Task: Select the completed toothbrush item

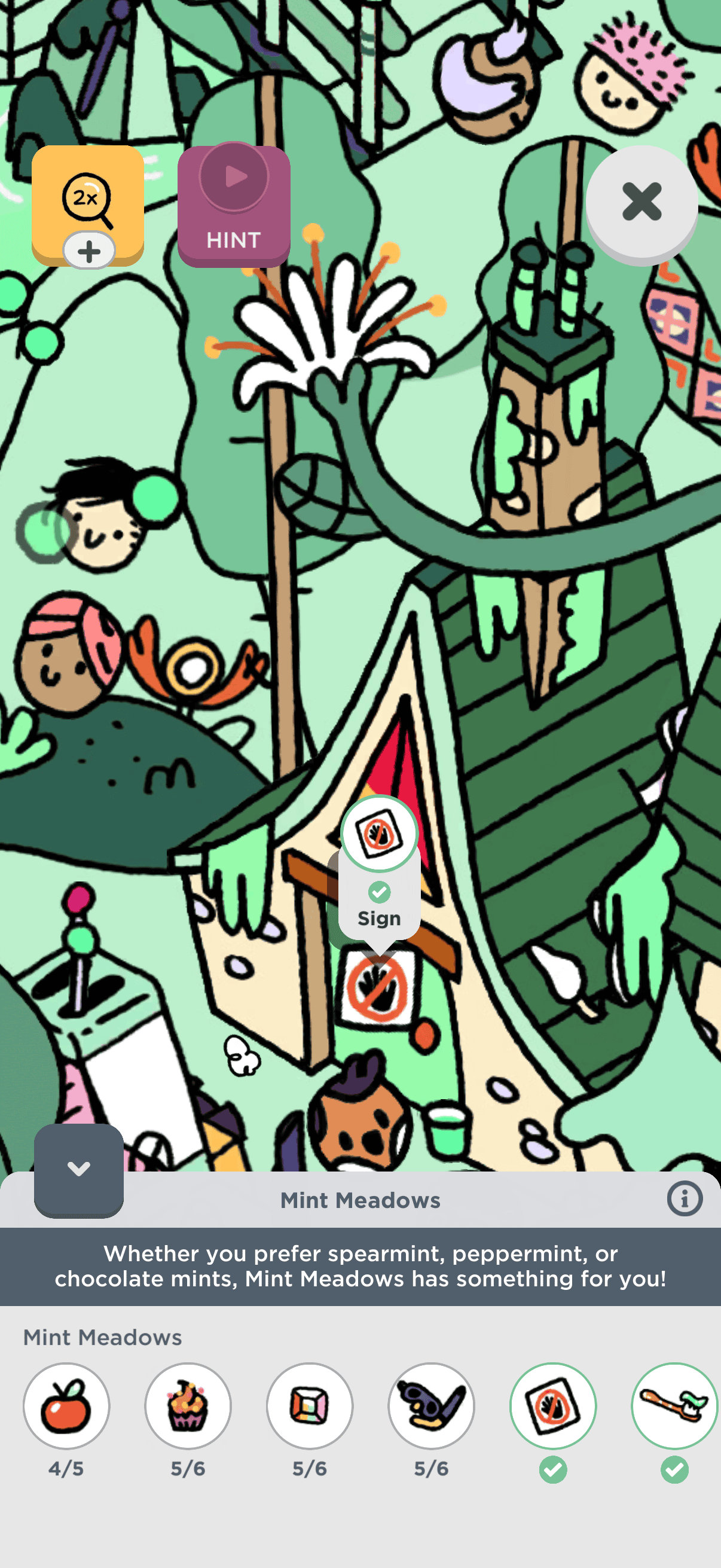Action: pyautogui.click(x=675, y=1406)
